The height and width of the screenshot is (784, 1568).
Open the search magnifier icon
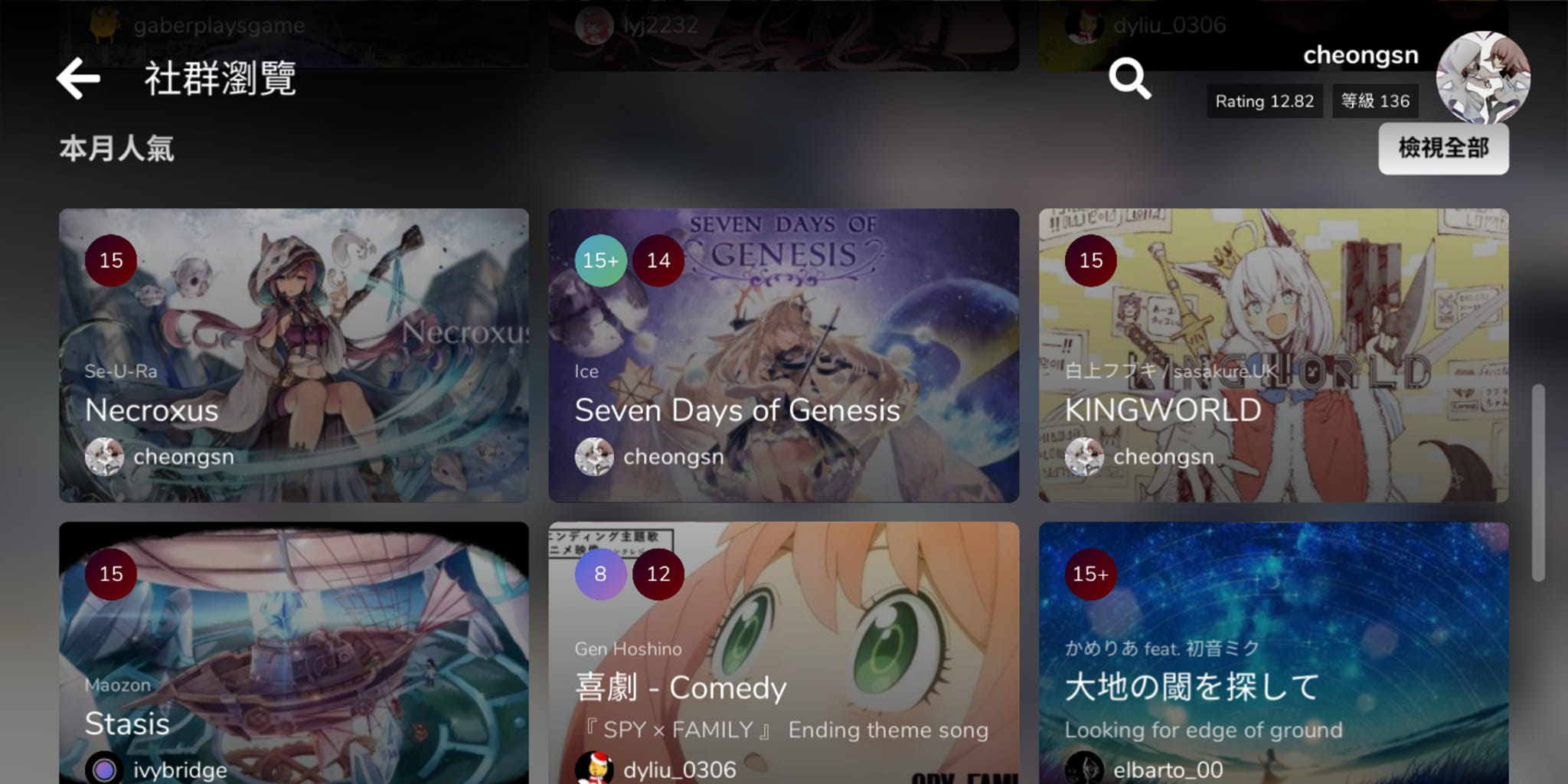[1129, 78]
